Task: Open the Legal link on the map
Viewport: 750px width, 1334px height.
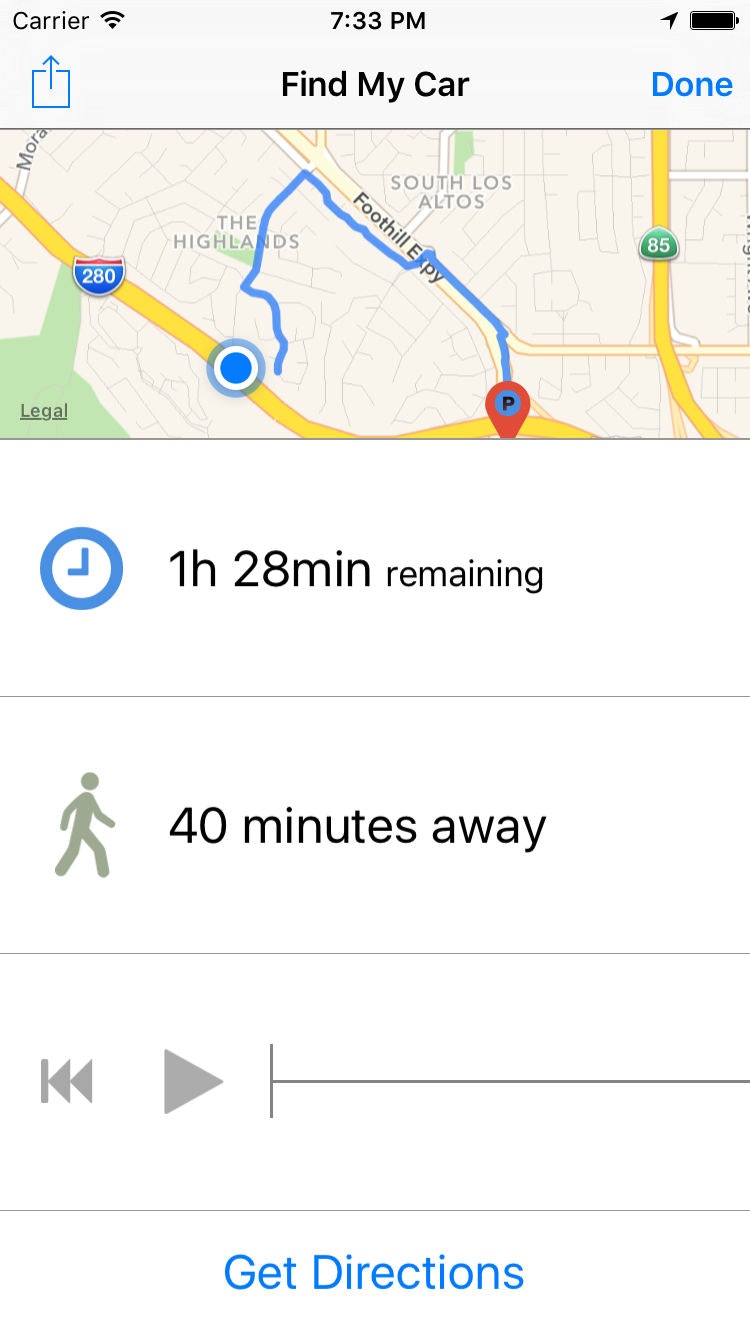Action: (44, 411)
